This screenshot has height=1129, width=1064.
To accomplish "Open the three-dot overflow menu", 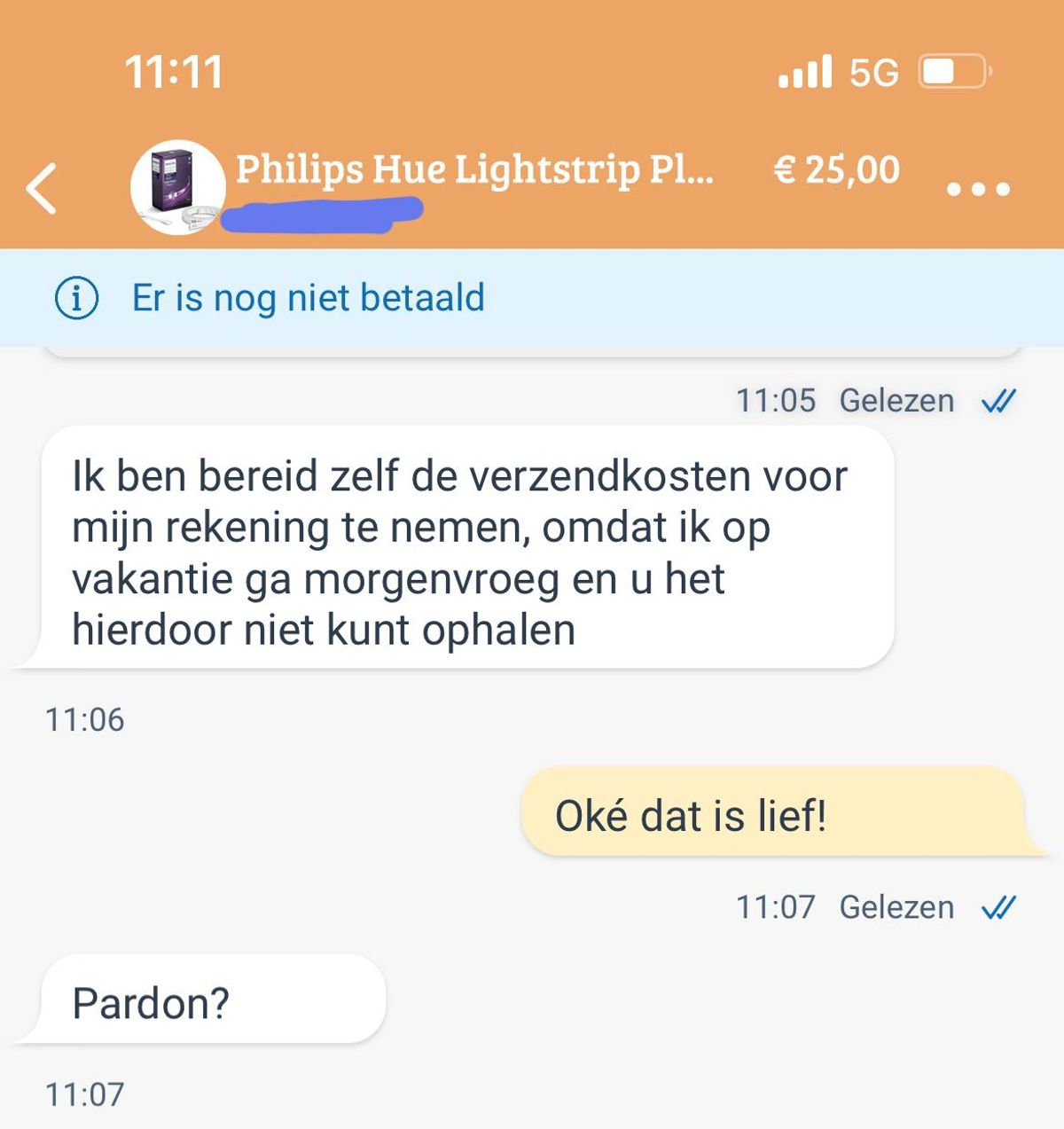I will click(x=978, y=189).
